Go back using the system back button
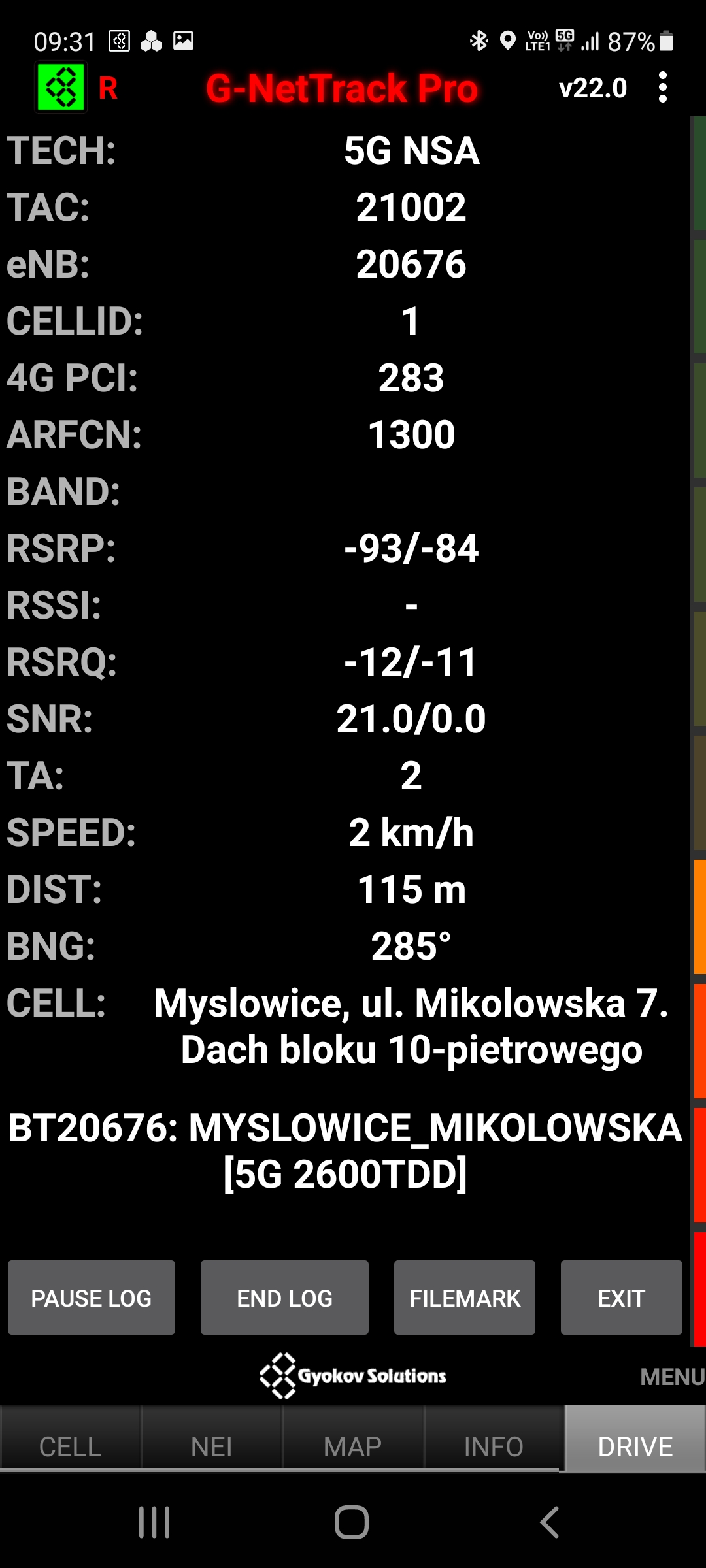This screenshot has width=706, height=1568. 549,1522
